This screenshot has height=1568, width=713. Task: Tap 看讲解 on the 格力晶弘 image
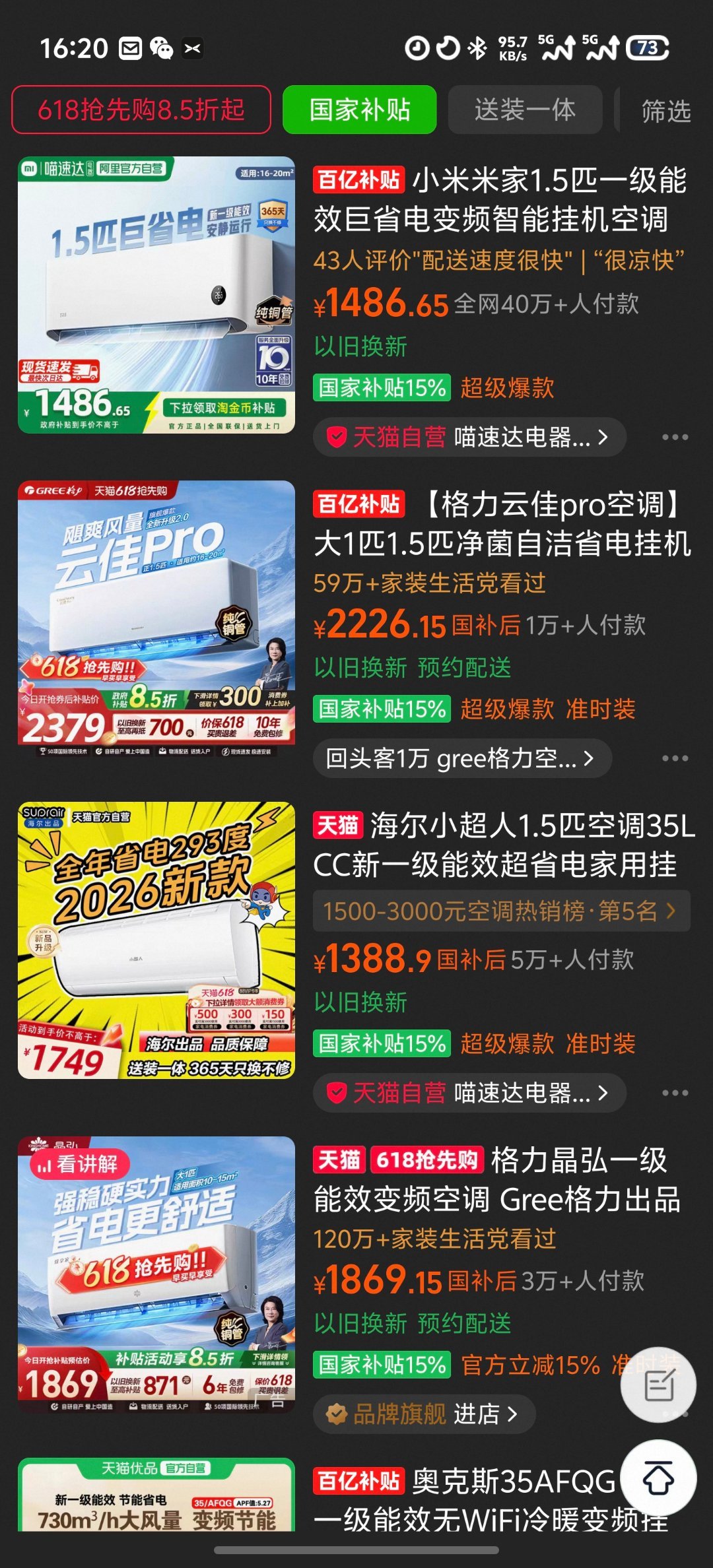point(79,1165)
